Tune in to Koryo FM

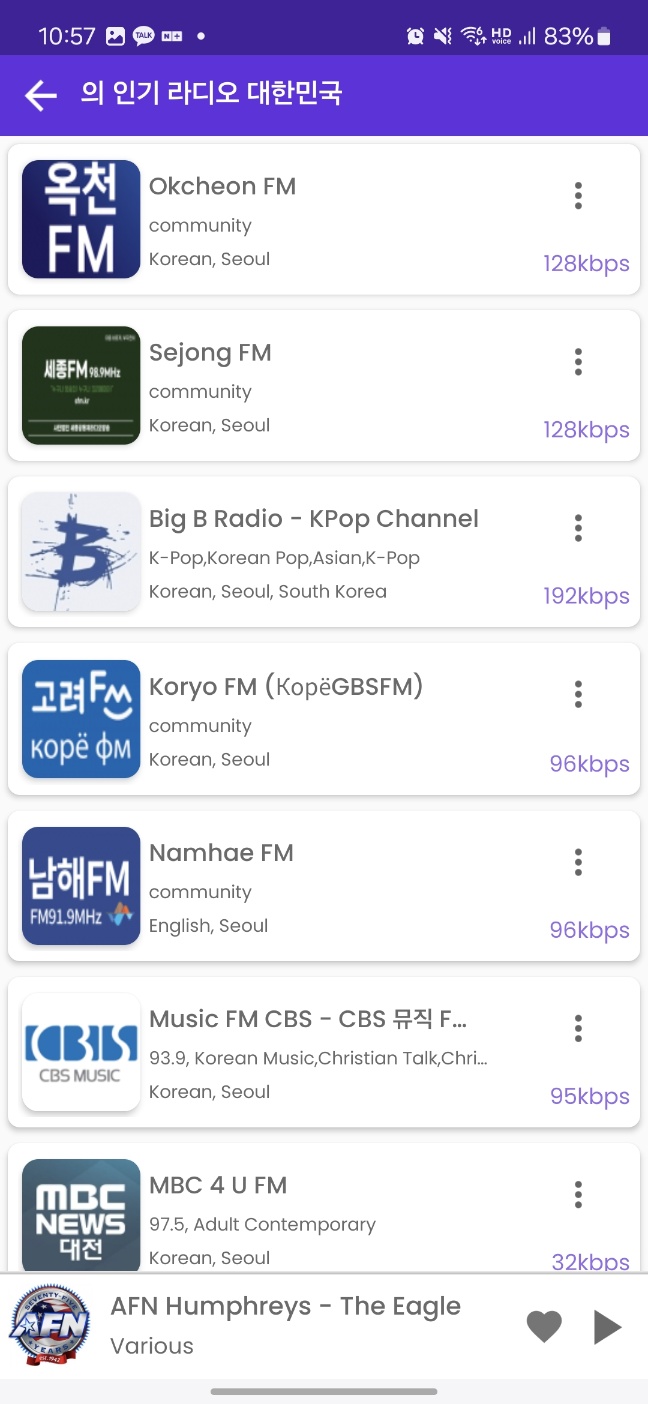pos(324,719)
